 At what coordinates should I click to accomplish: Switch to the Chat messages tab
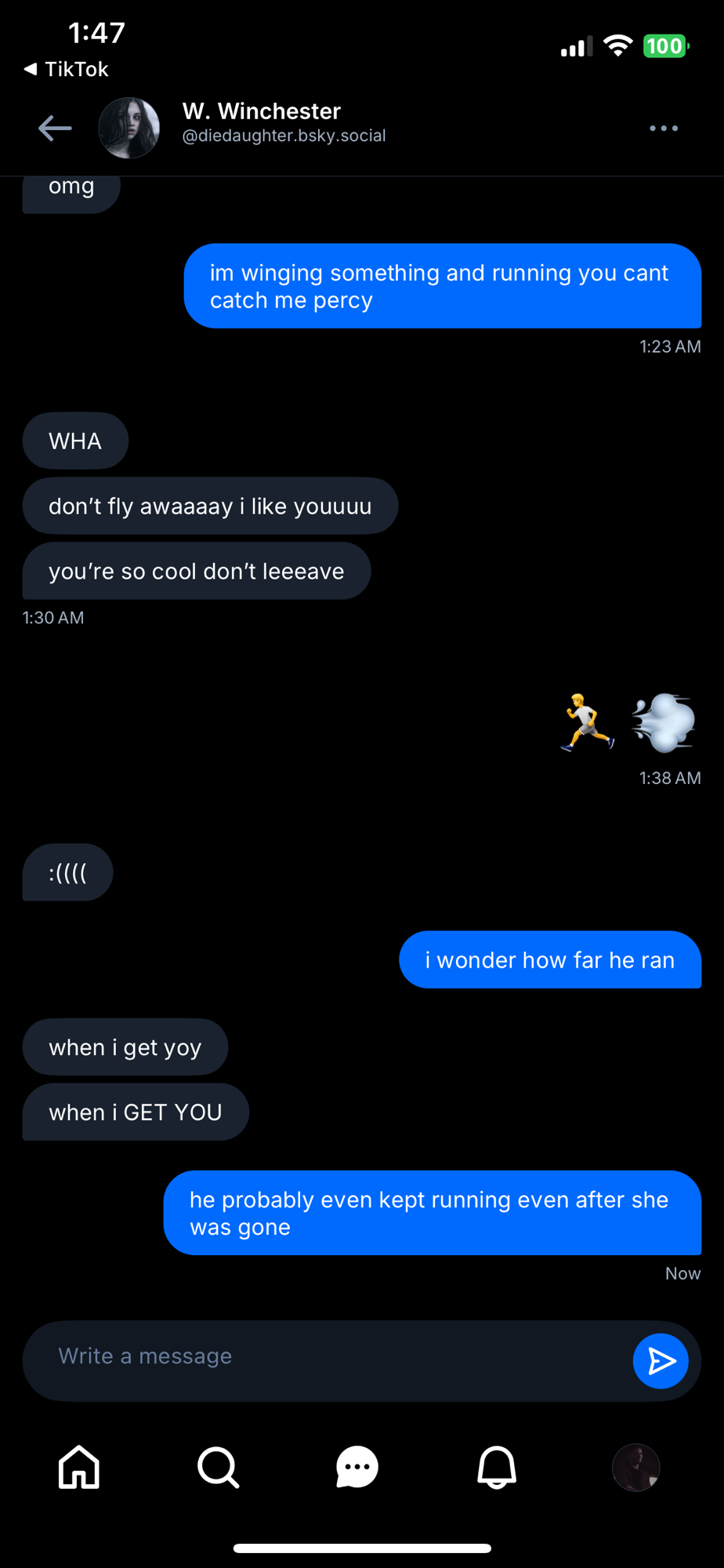click(x=357, y=1467)
